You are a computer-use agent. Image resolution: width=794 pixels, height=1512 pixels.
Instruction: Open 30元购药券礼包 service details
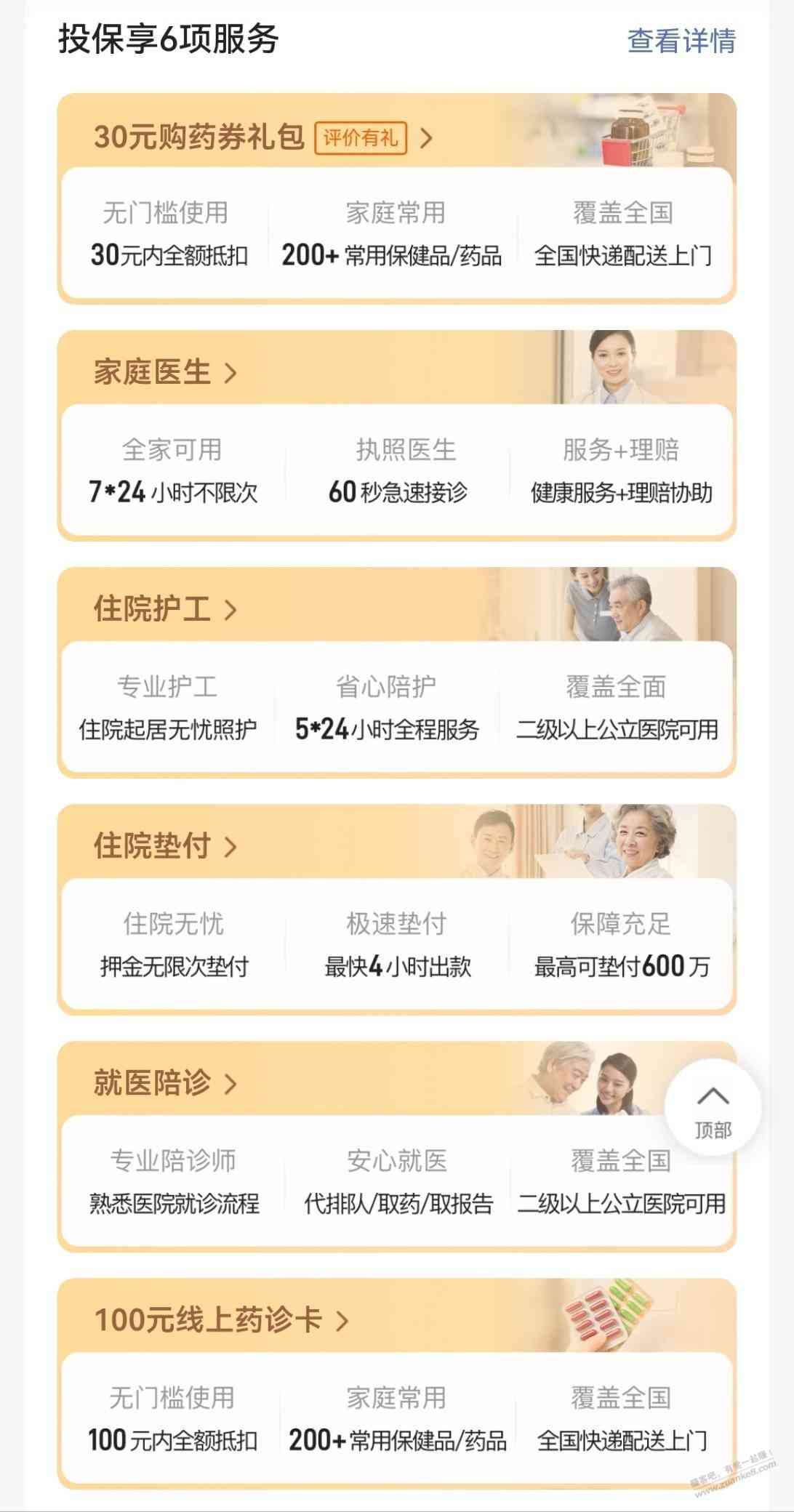coord(198,137)
